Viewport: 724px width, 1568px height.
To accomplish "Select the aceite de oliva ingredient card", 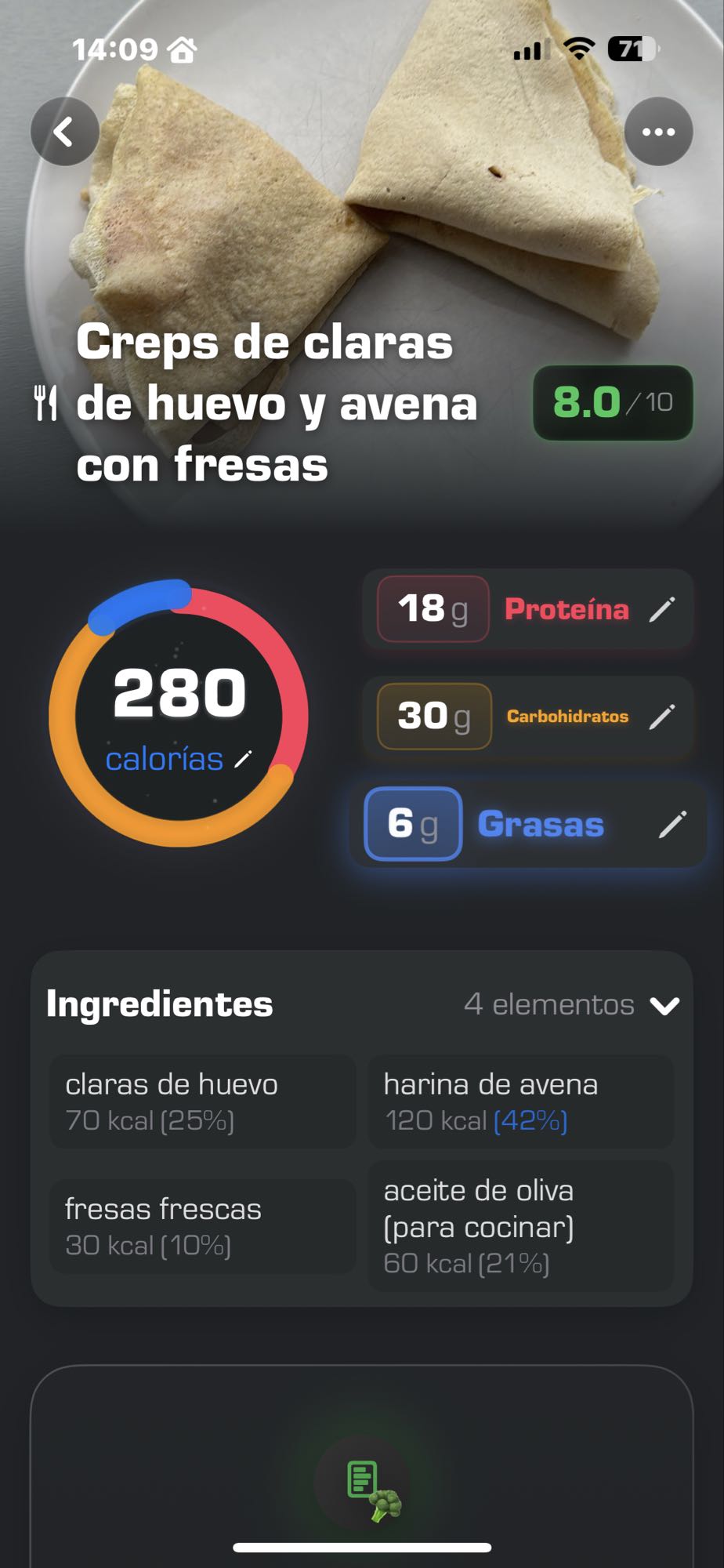I will 521,1226.
